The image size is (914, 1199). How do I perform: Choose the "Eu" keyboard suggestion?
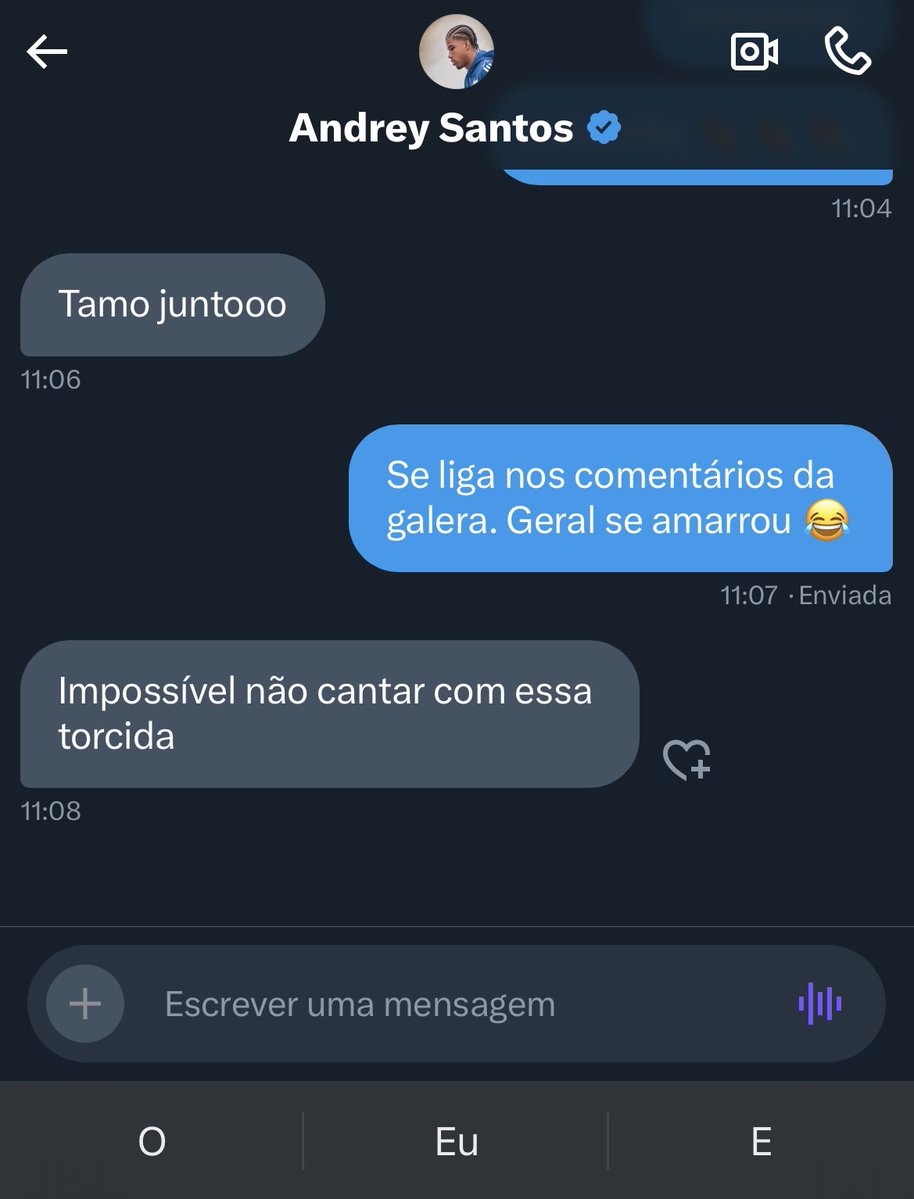(456, 1141)
